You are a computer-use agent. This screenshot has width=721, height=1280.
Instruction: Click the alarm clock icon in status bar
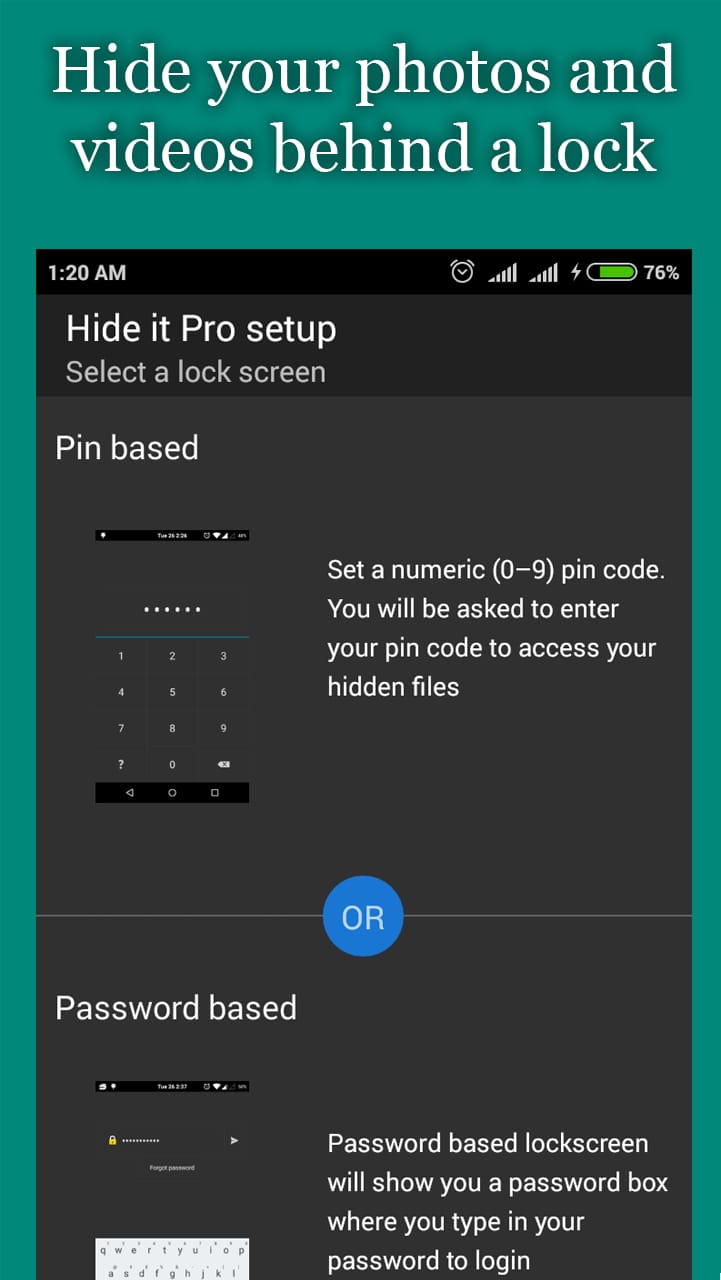462,271
